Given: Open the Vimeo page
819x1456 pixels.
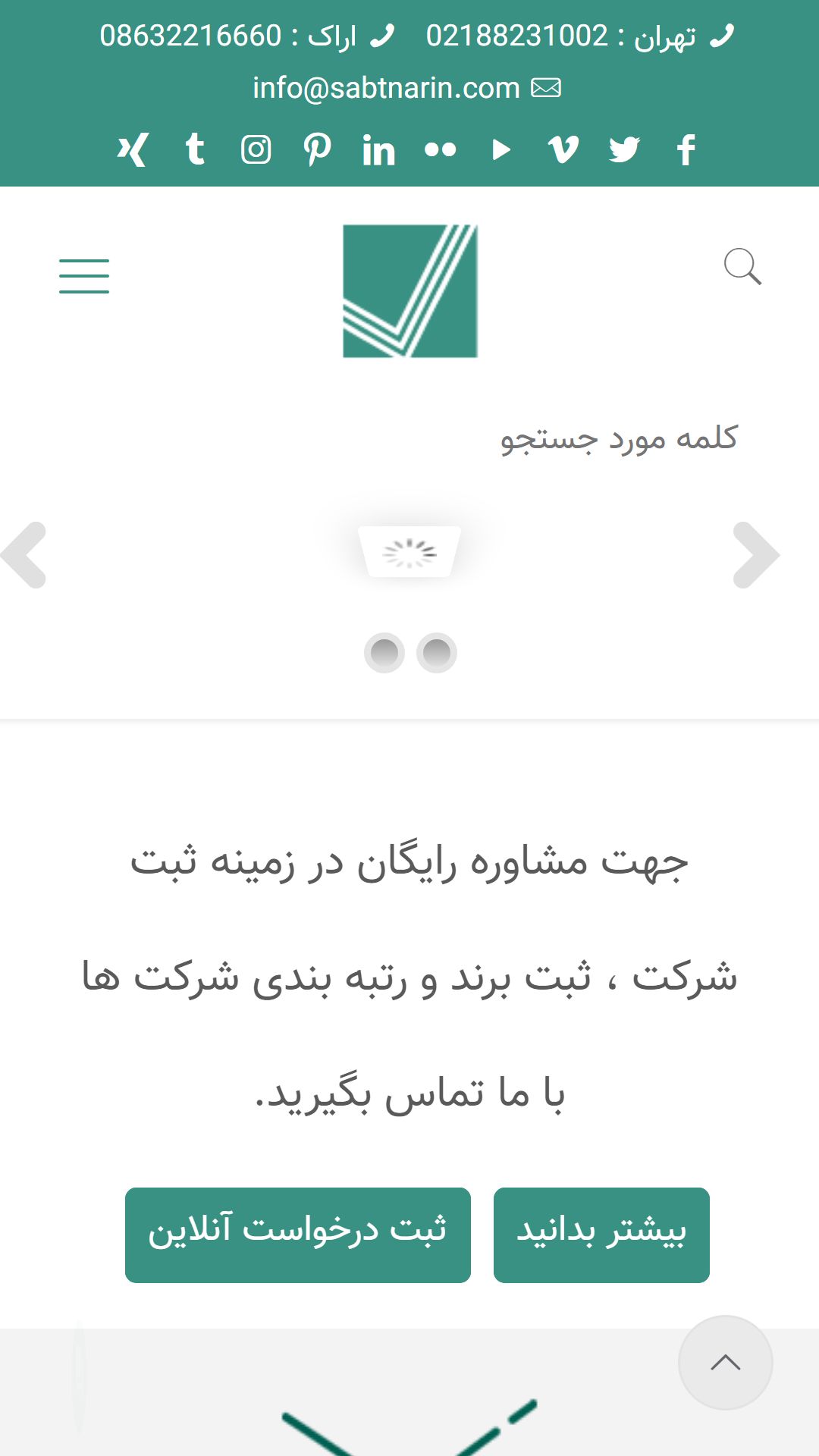Looking at the screenshot, I should [x=563, y=149].
